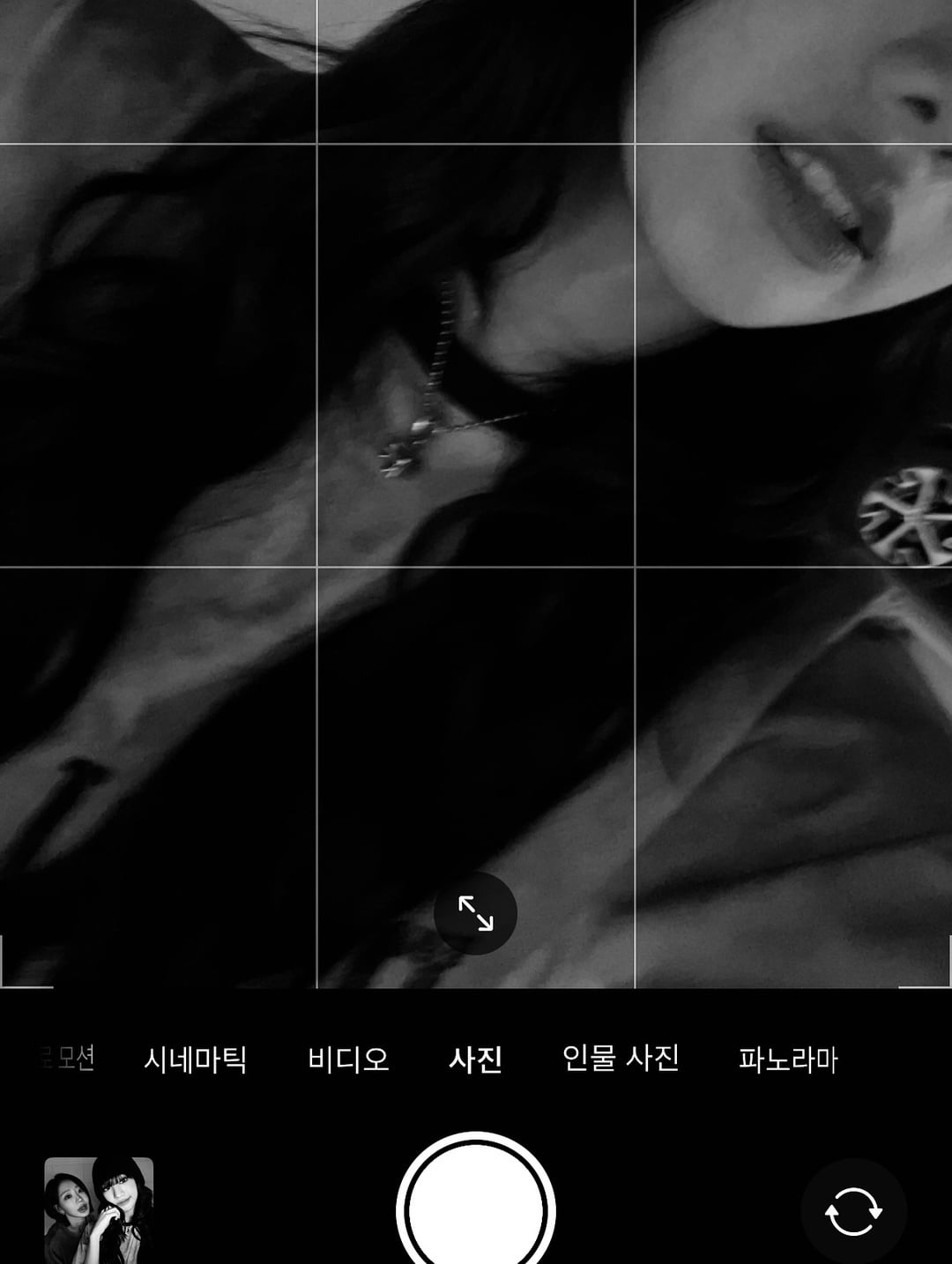The height and width of the screenshot is (1264, 952).
Task: Select the 인물 사진 mode
Action: click(621, 1058)
